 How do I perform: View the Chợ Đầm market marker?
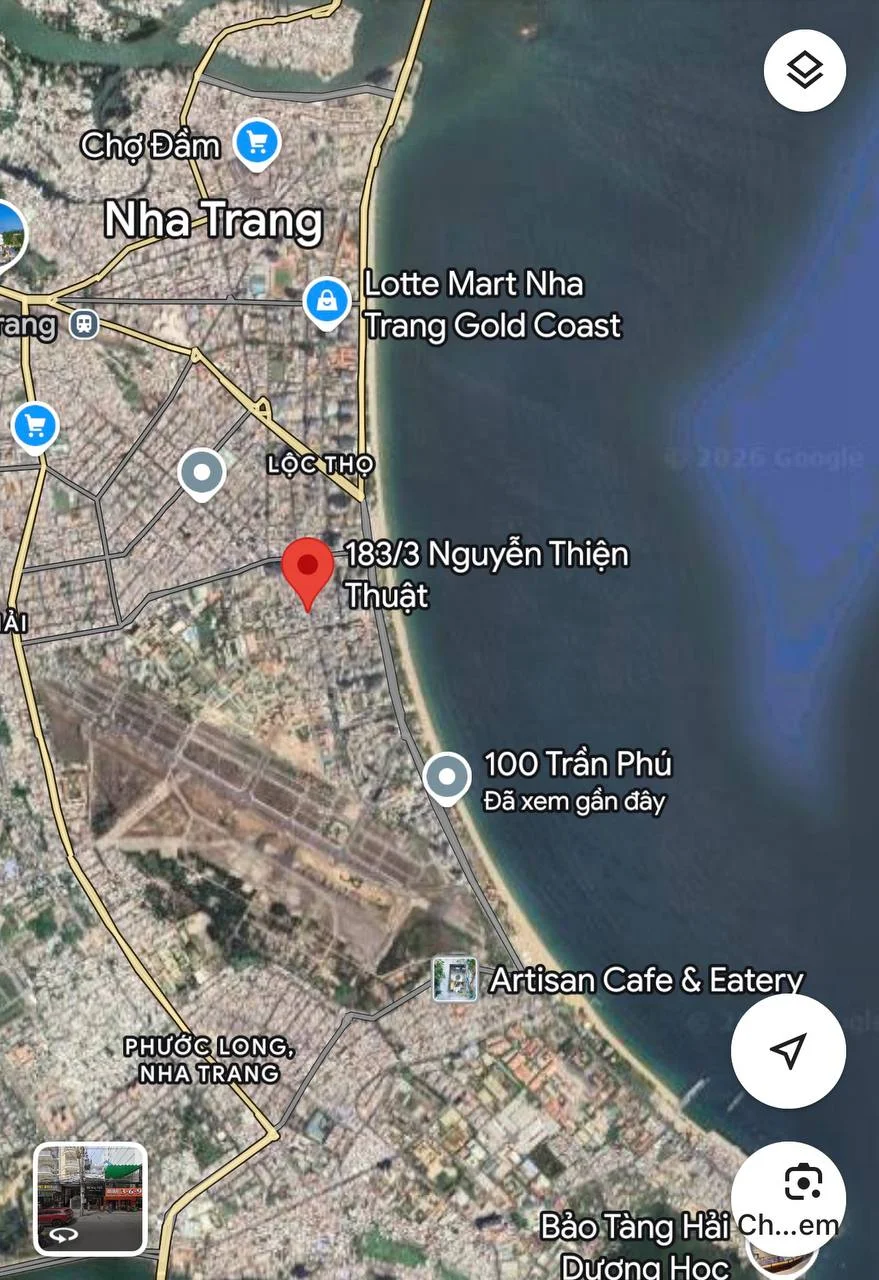pos(257,143)
